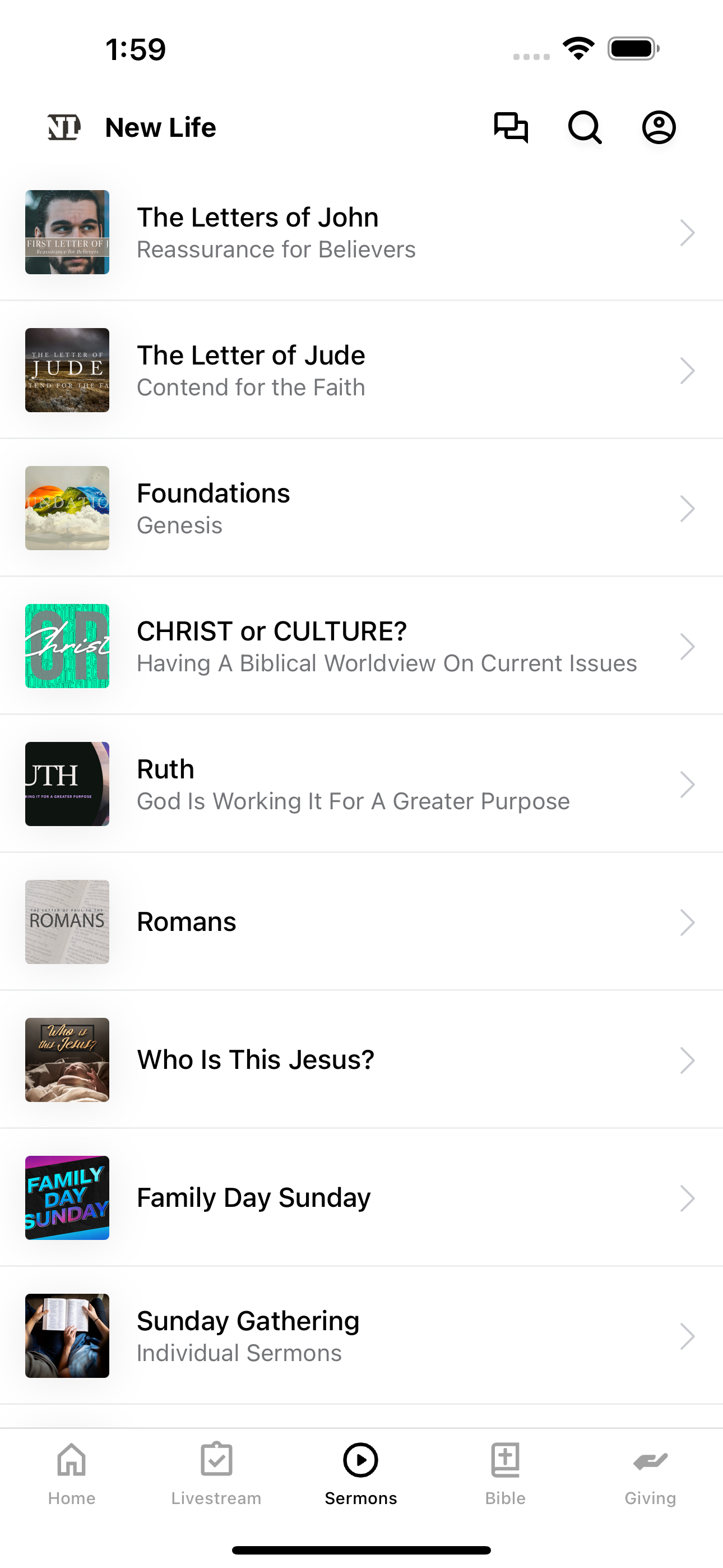Open the Romans series

tap(361, 921)
